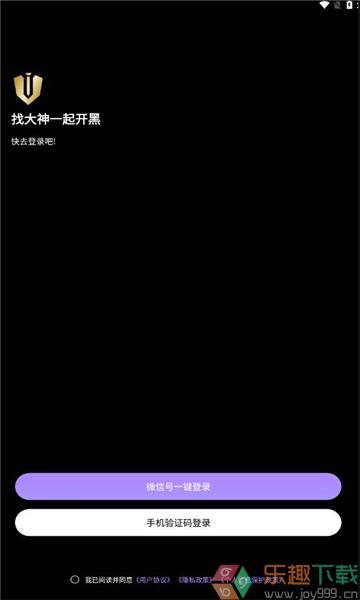The image size is (360, 600).
Task: Open the 隐私政策 link
Action: point(195,580)
